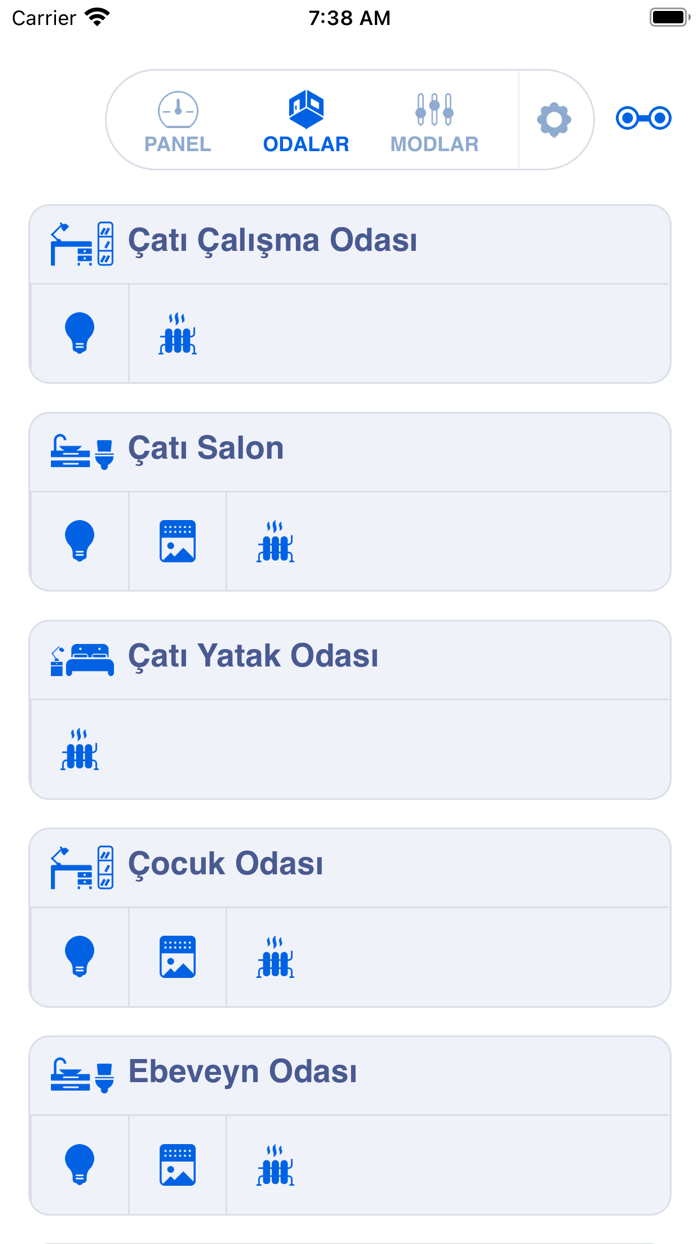Open curtain controls in Çatı Salon
Image resolution: width=700 pixels, height=1244 pixels.
178,541
